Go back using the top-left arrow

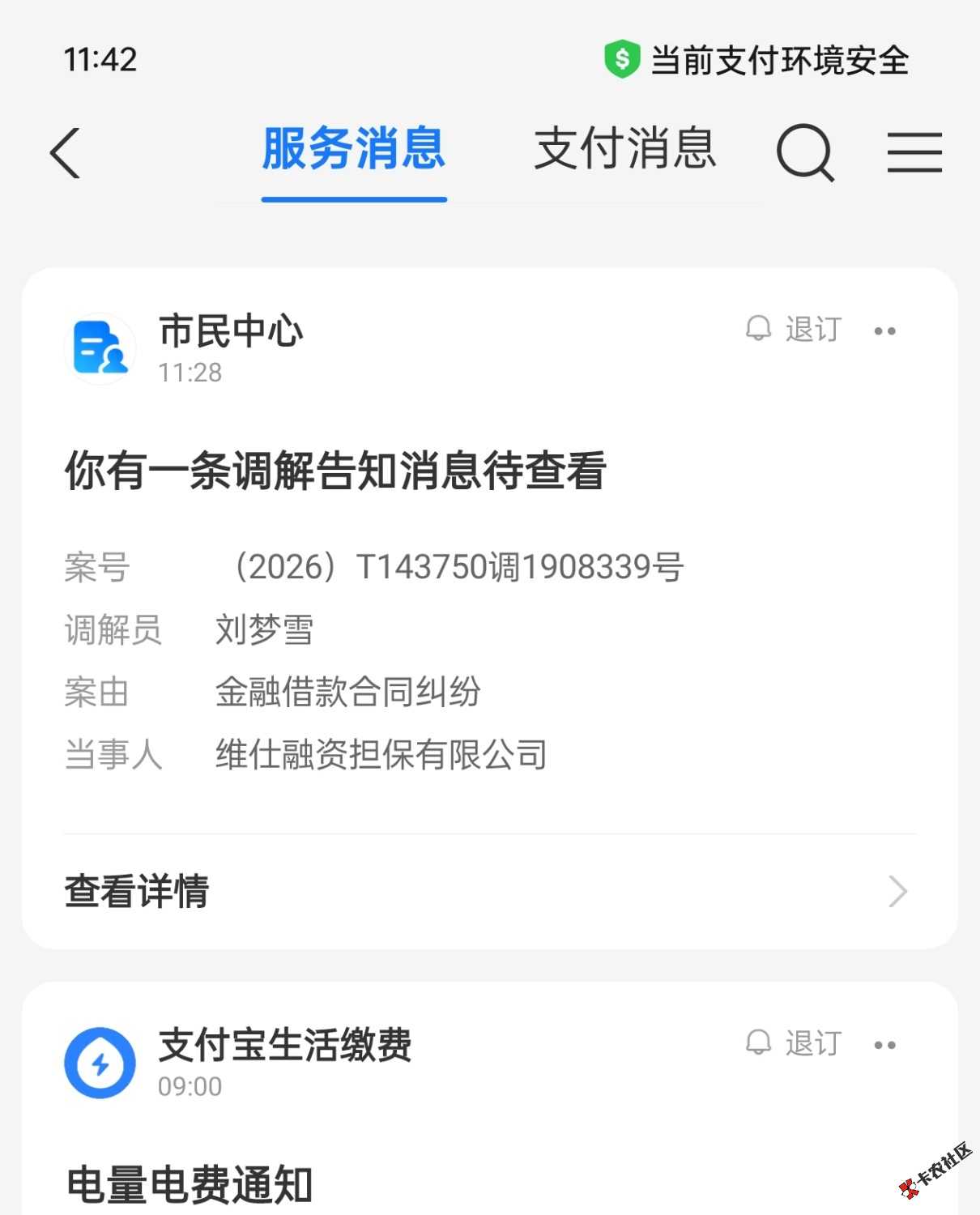tap(66, 152)
